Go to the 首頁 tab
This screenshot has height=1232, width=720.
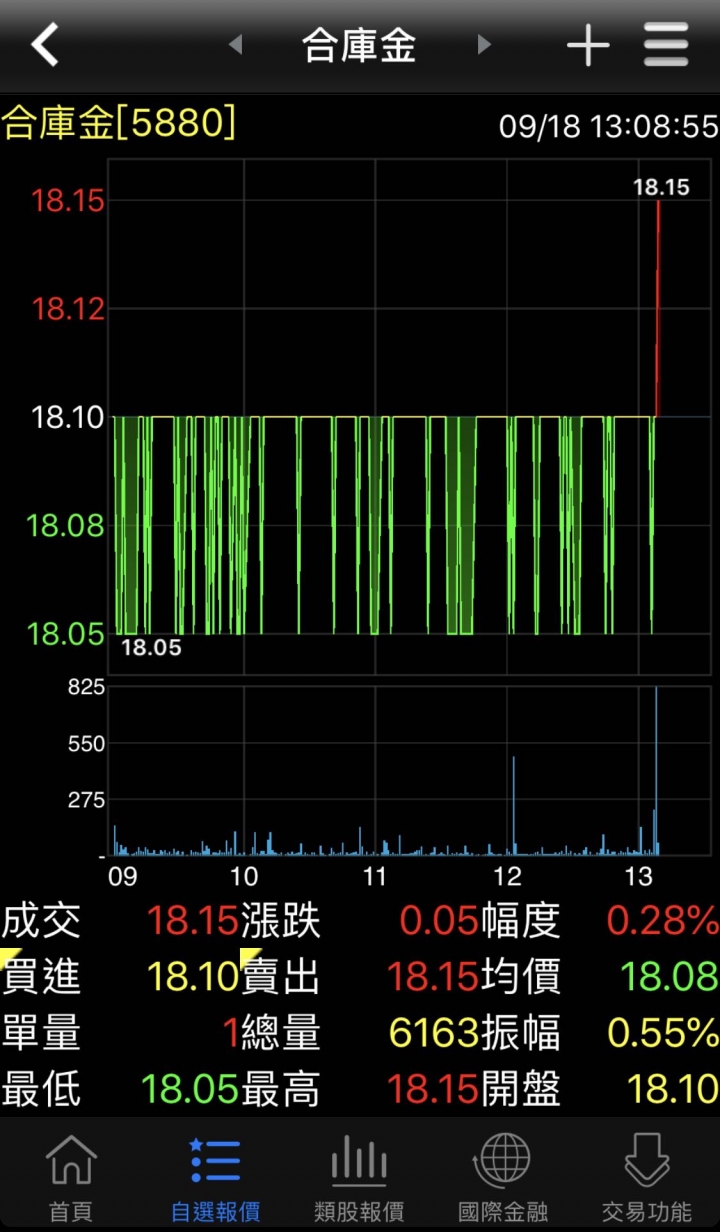[72, 1177]
